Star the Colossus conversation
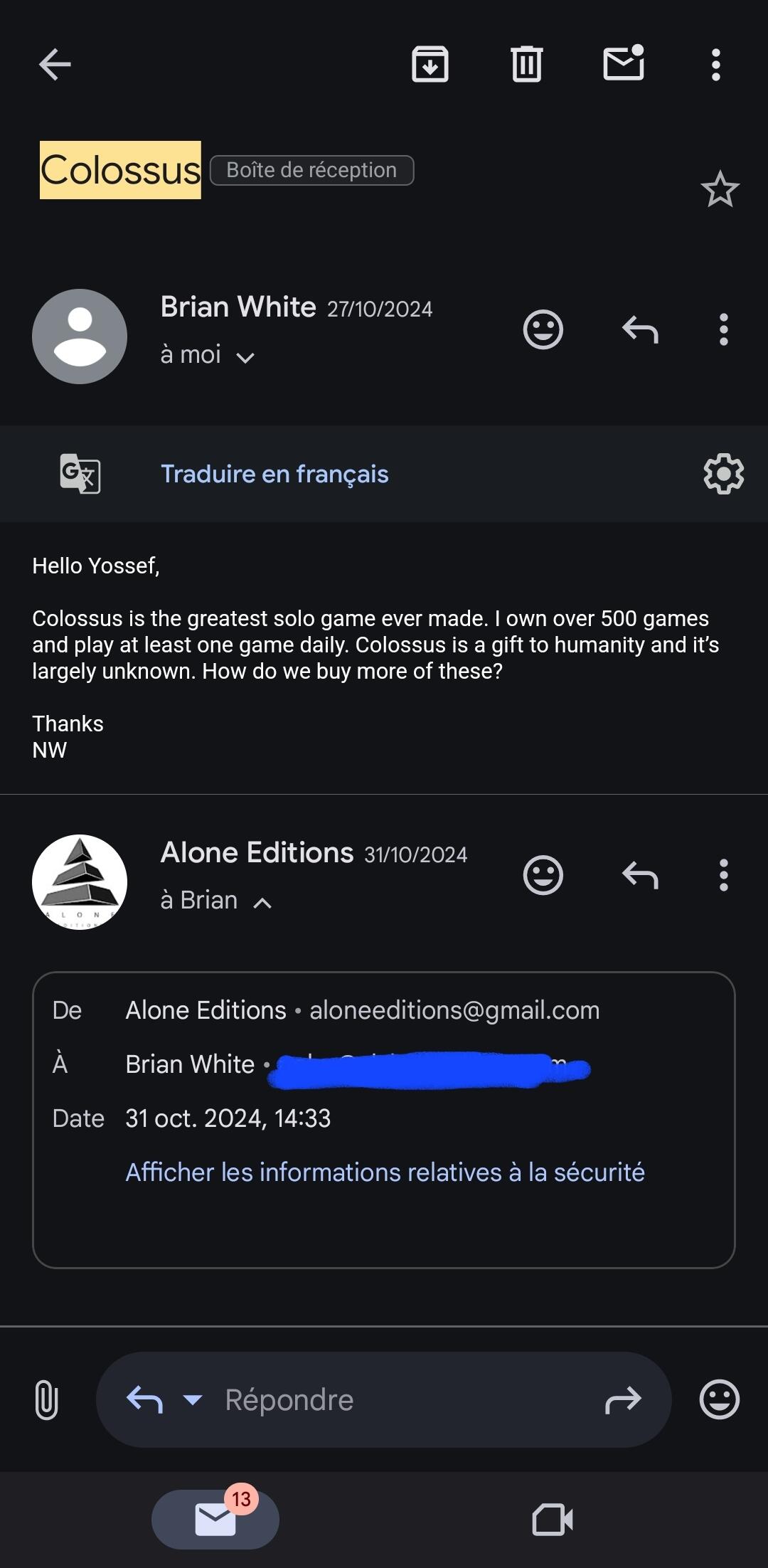Screen dimensions: 768x1568 pyautogui.click(x=720, y=189)
